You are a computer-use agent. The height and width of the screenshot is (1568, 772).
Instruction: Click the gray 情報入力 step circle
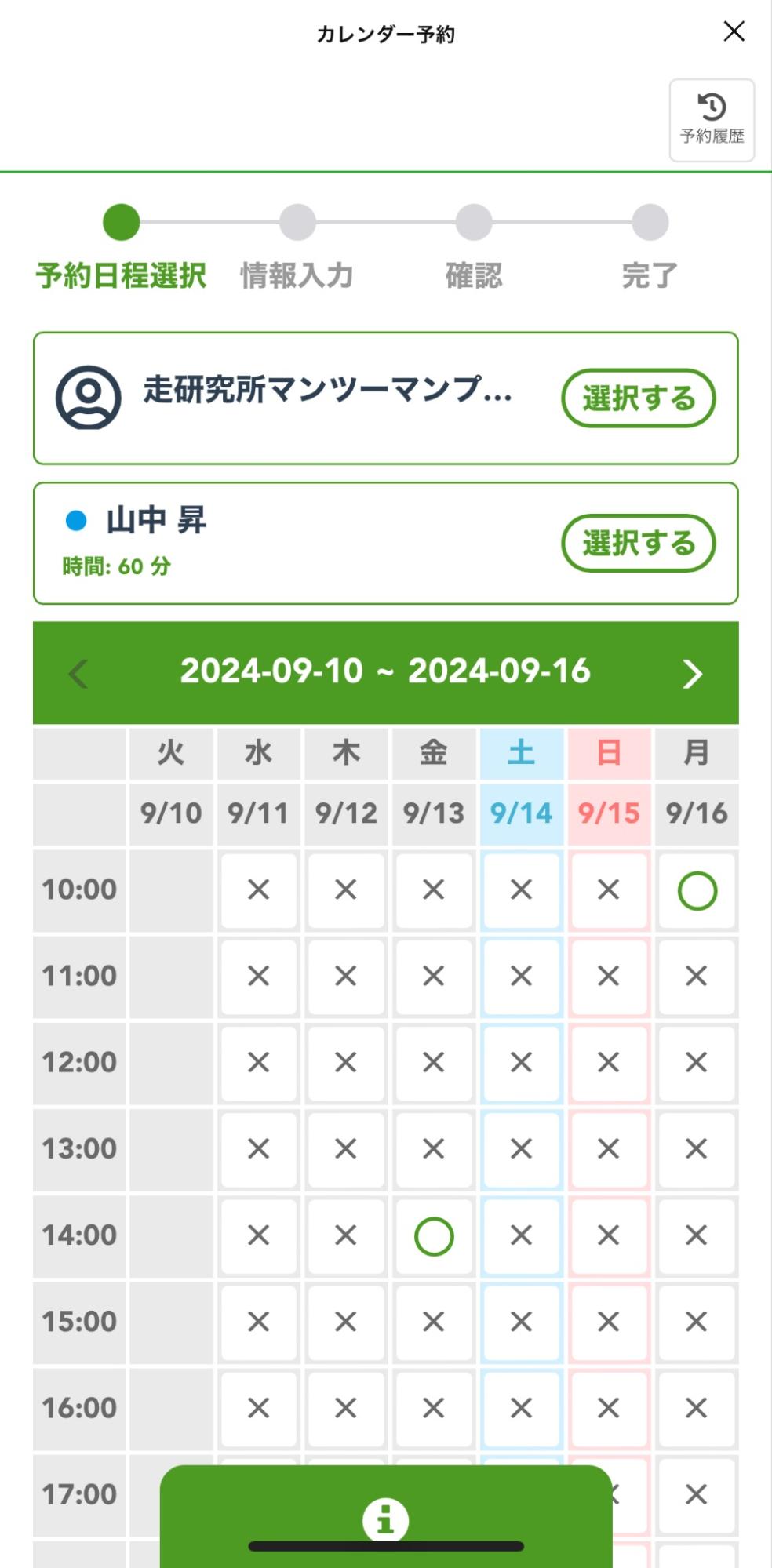(x=296, y=223)
